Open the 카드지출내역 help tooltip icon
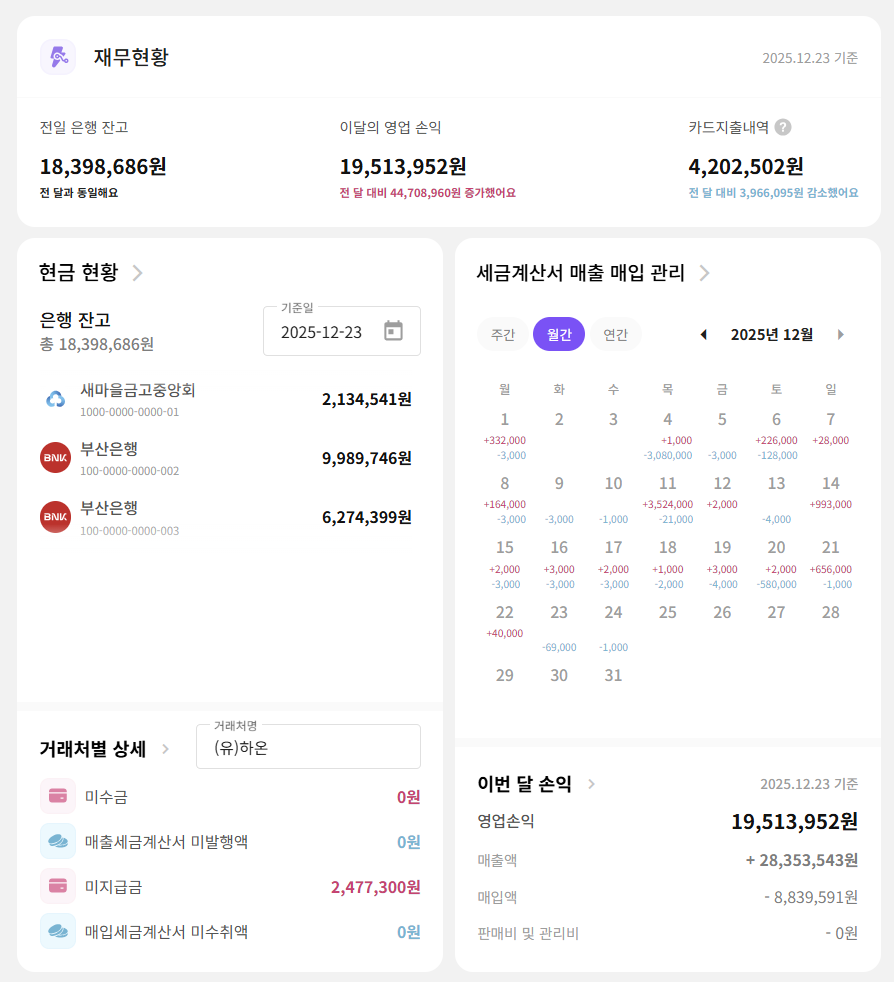Screen dimensions: 894x982 coord(783,127)
